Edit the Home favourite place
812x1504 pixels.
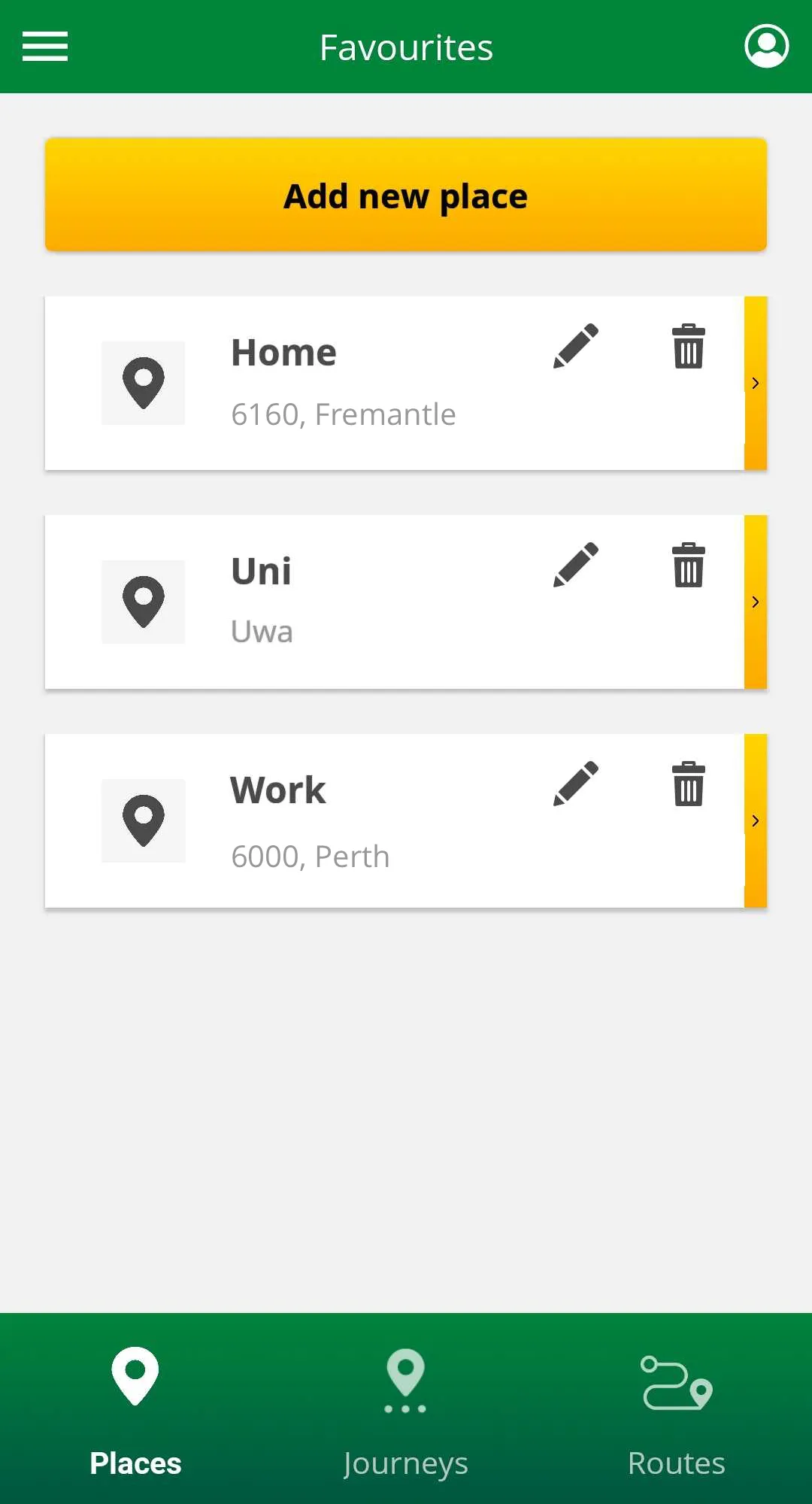pos(576,346)
